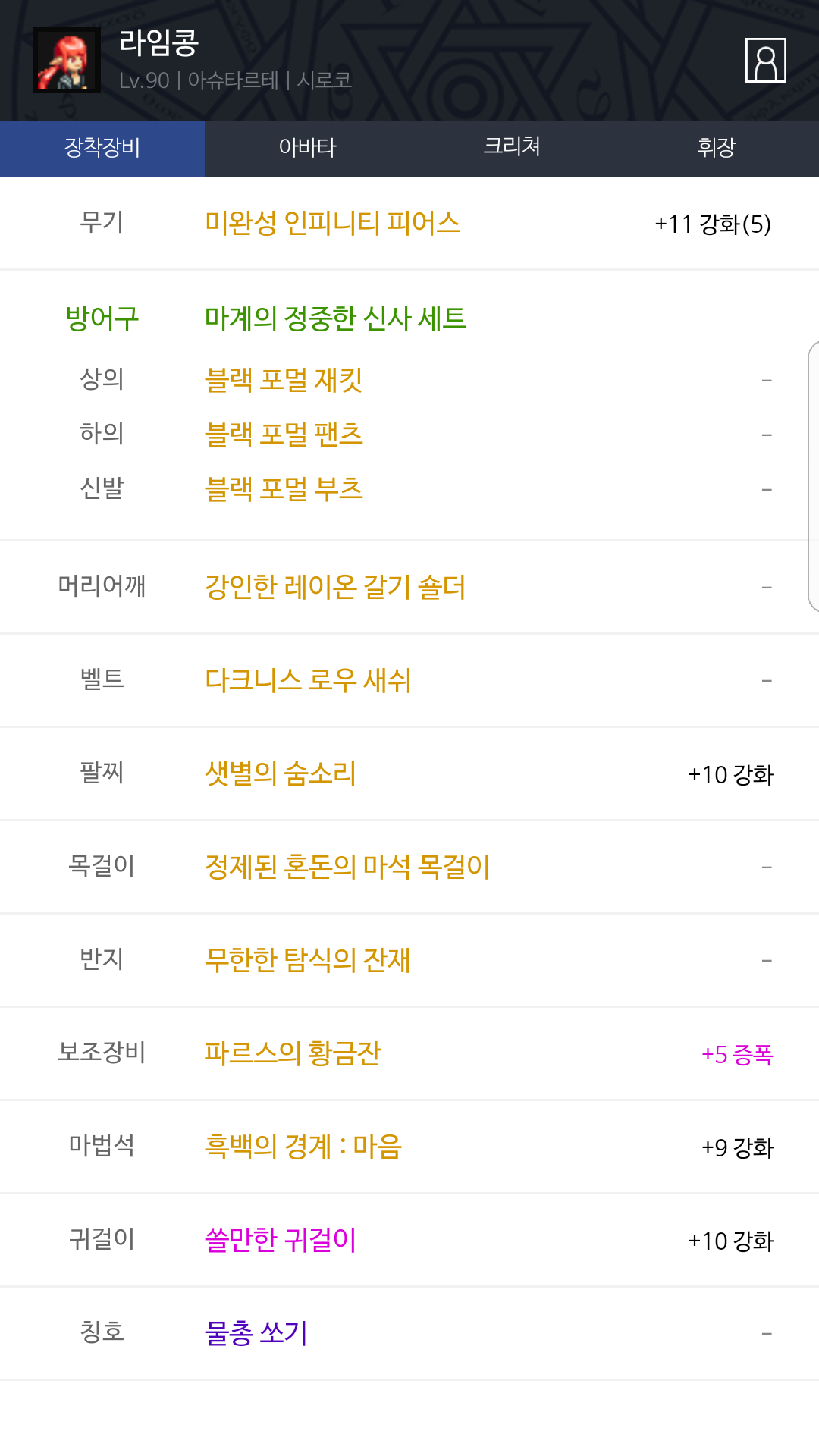Switch to the 크리쳐 tab
Screen dimensions: 819x1456
click(x=512, y=148)
